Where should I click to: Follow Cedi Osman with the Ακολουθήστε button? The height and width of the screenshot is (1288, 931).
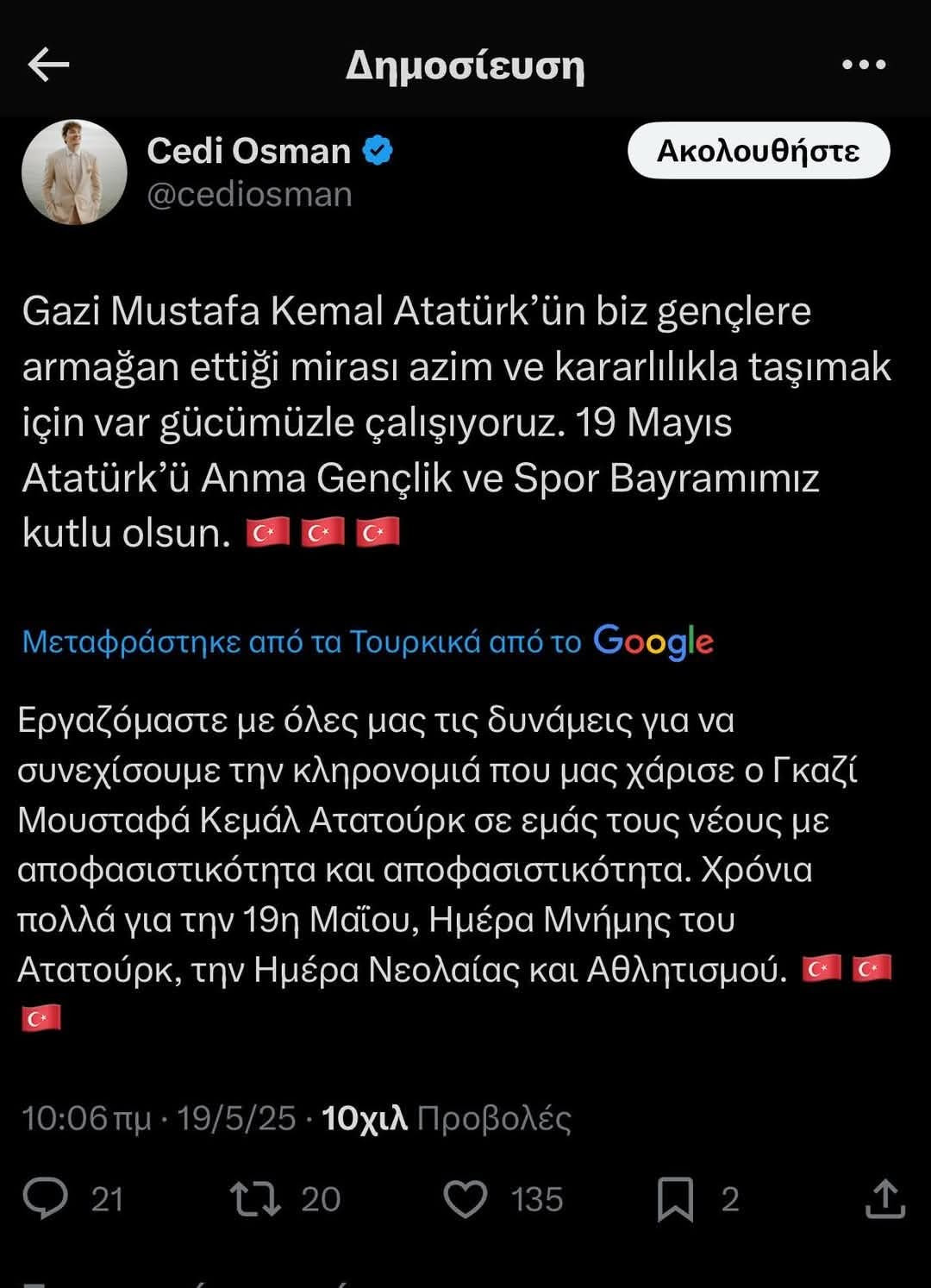tap(759, 151)
